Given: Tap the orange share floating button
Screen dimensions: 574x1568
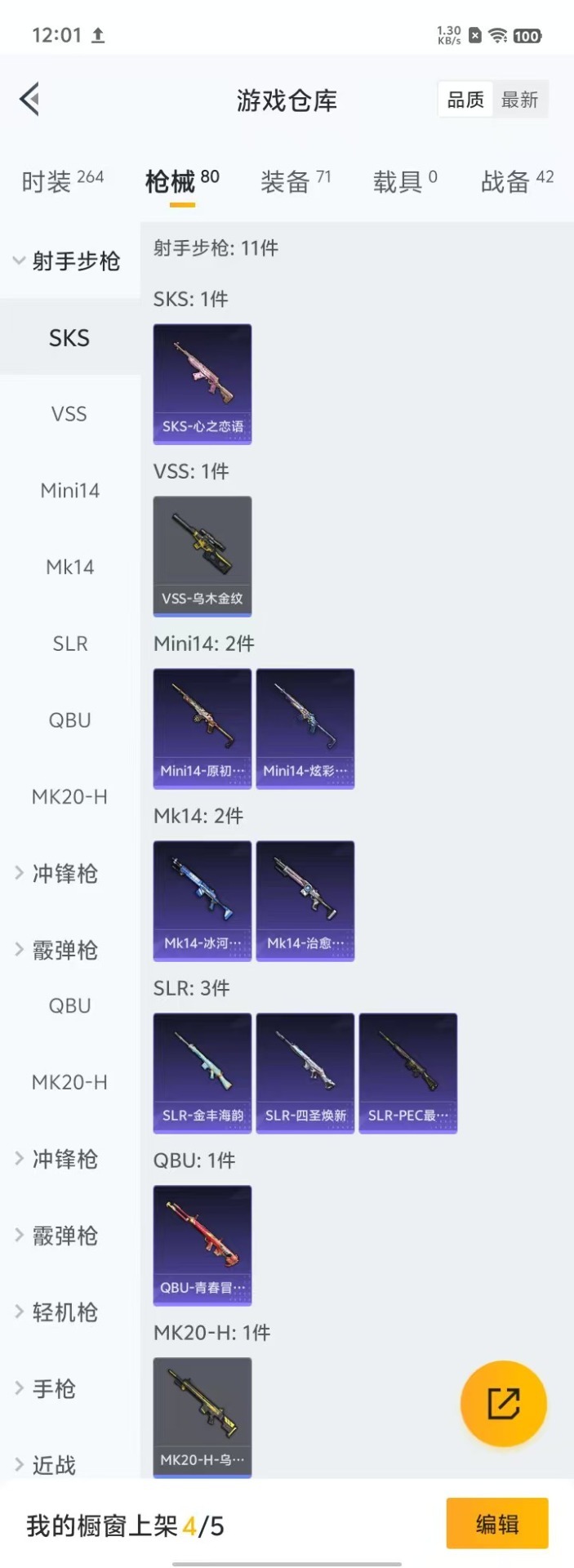Looking at the screenshot, I should tap(503, 1403).
